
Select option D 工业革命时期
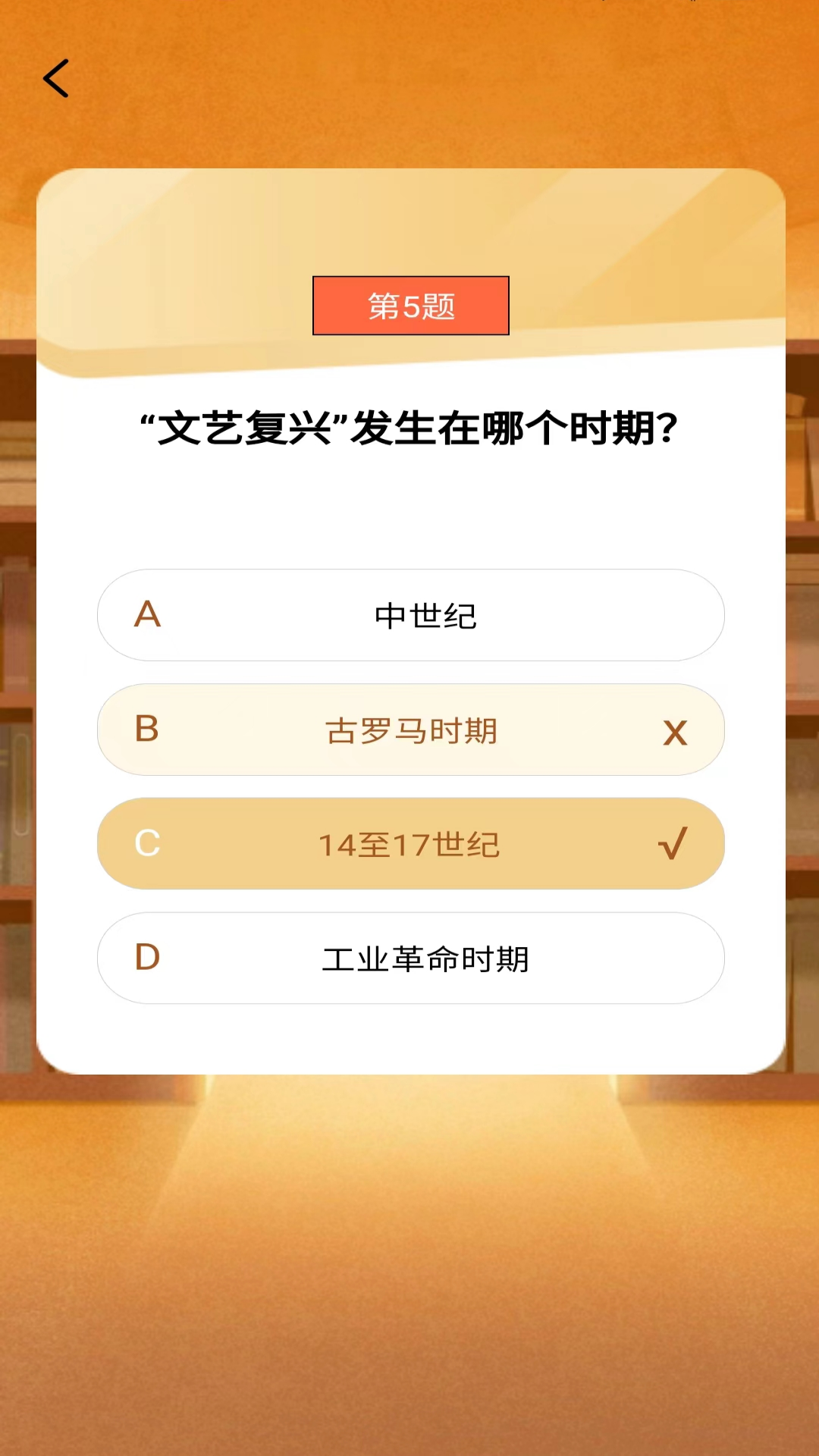coord(410,959)
